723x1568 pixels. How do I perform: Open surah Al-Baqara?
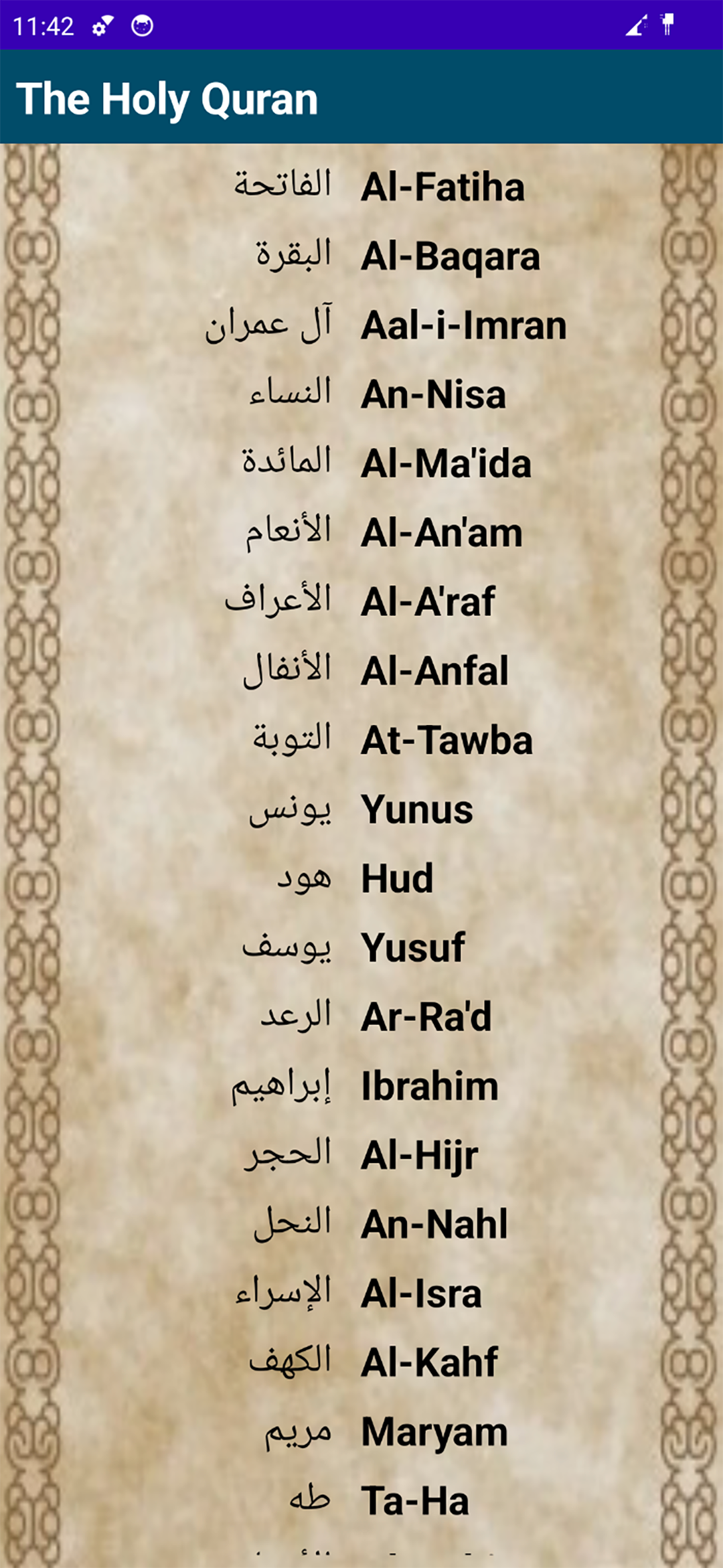coord(361,256)
